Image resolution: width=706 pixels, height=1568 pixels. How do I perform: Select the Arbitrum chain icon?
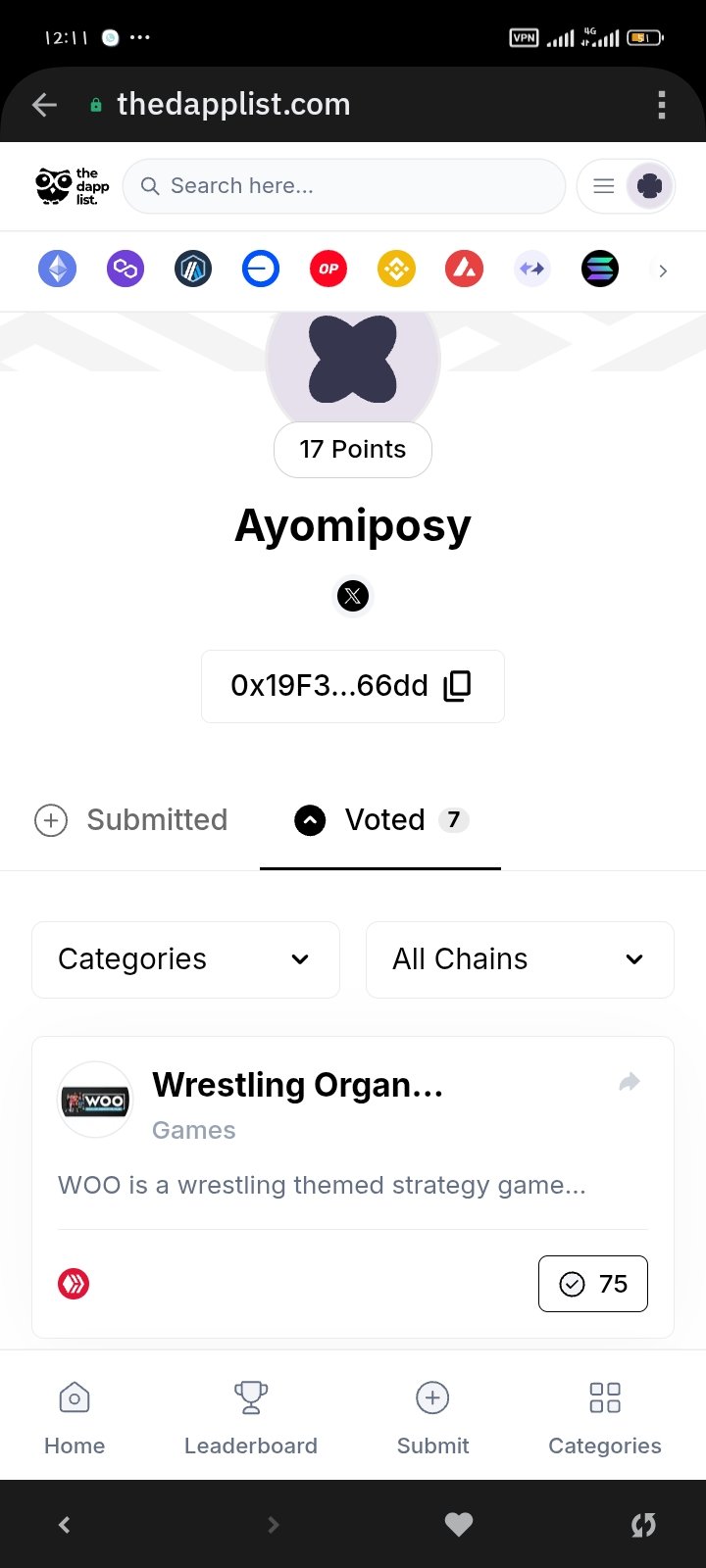pos(193,269)
